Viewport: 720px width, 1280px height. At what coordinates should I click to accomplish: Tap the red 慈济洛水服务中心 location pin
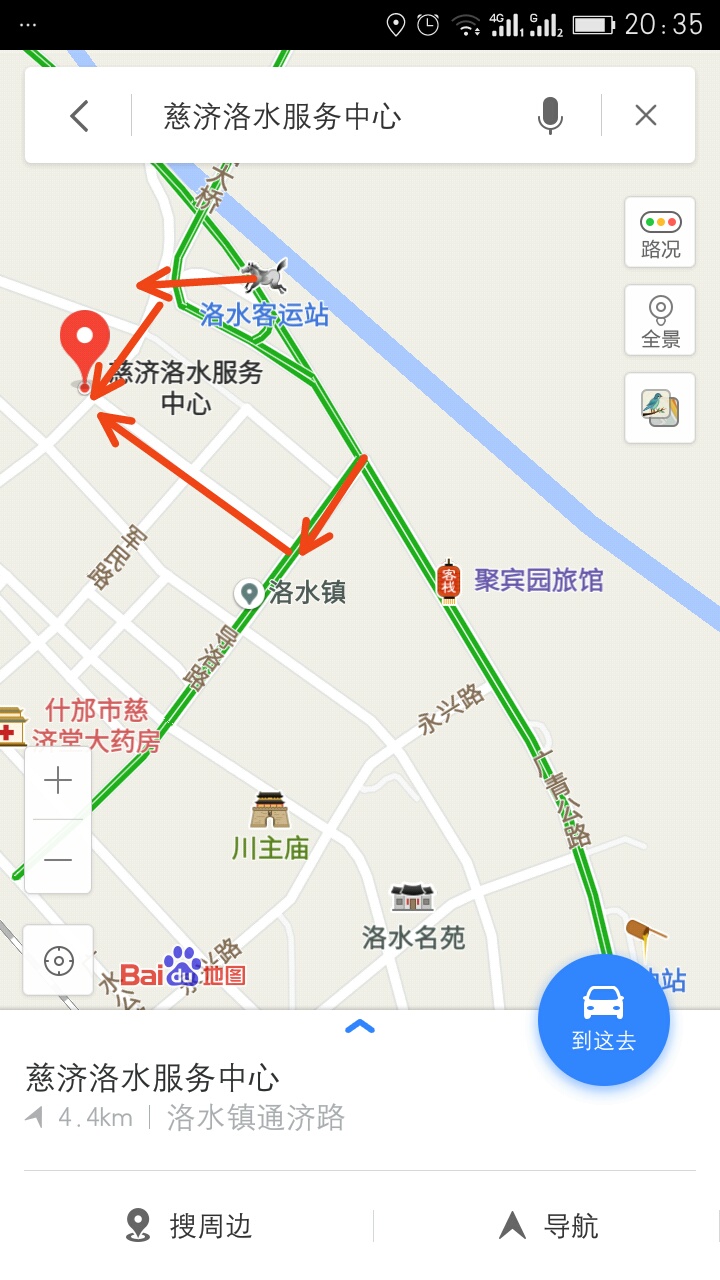pos(85,345)
